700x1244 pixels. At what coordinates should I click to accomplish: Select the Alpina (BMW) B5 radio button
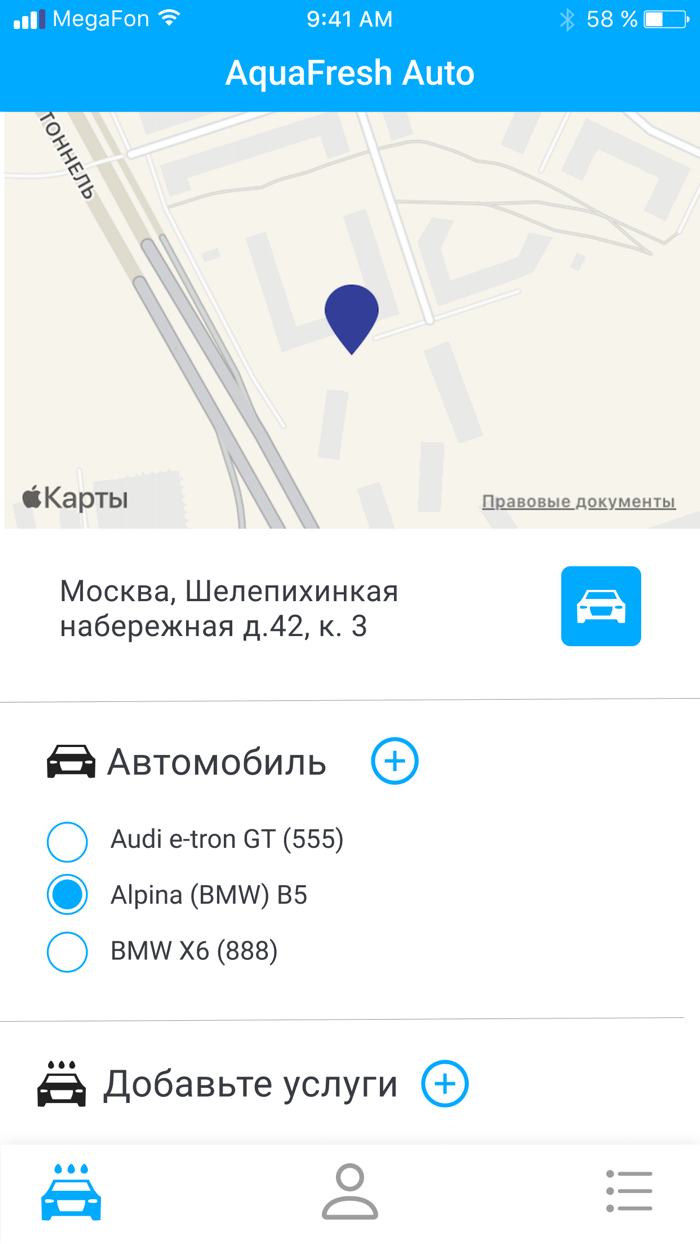(x=67, y=895)
